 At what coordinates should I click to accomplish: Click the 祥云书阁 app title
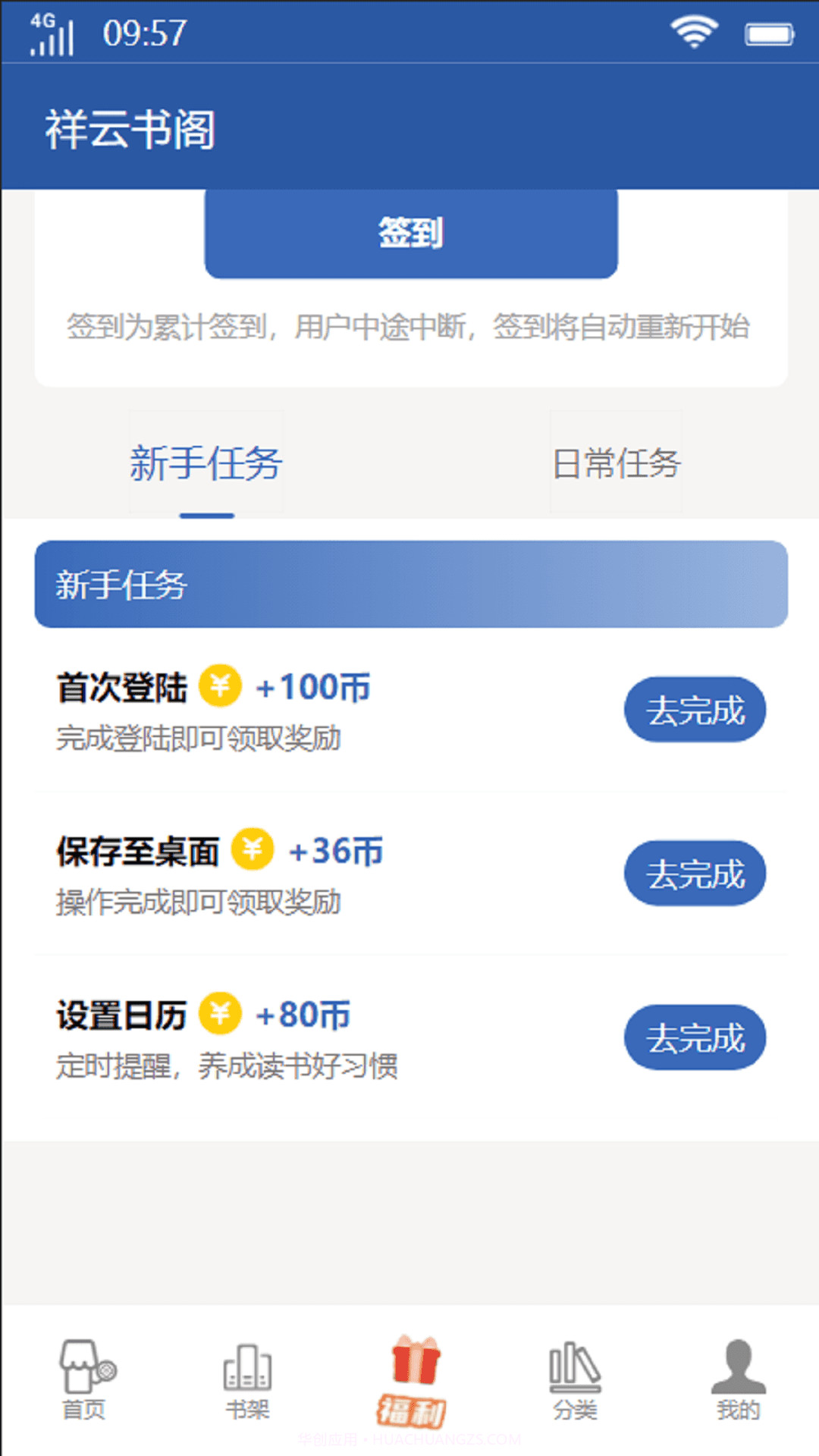pos(130,127)
